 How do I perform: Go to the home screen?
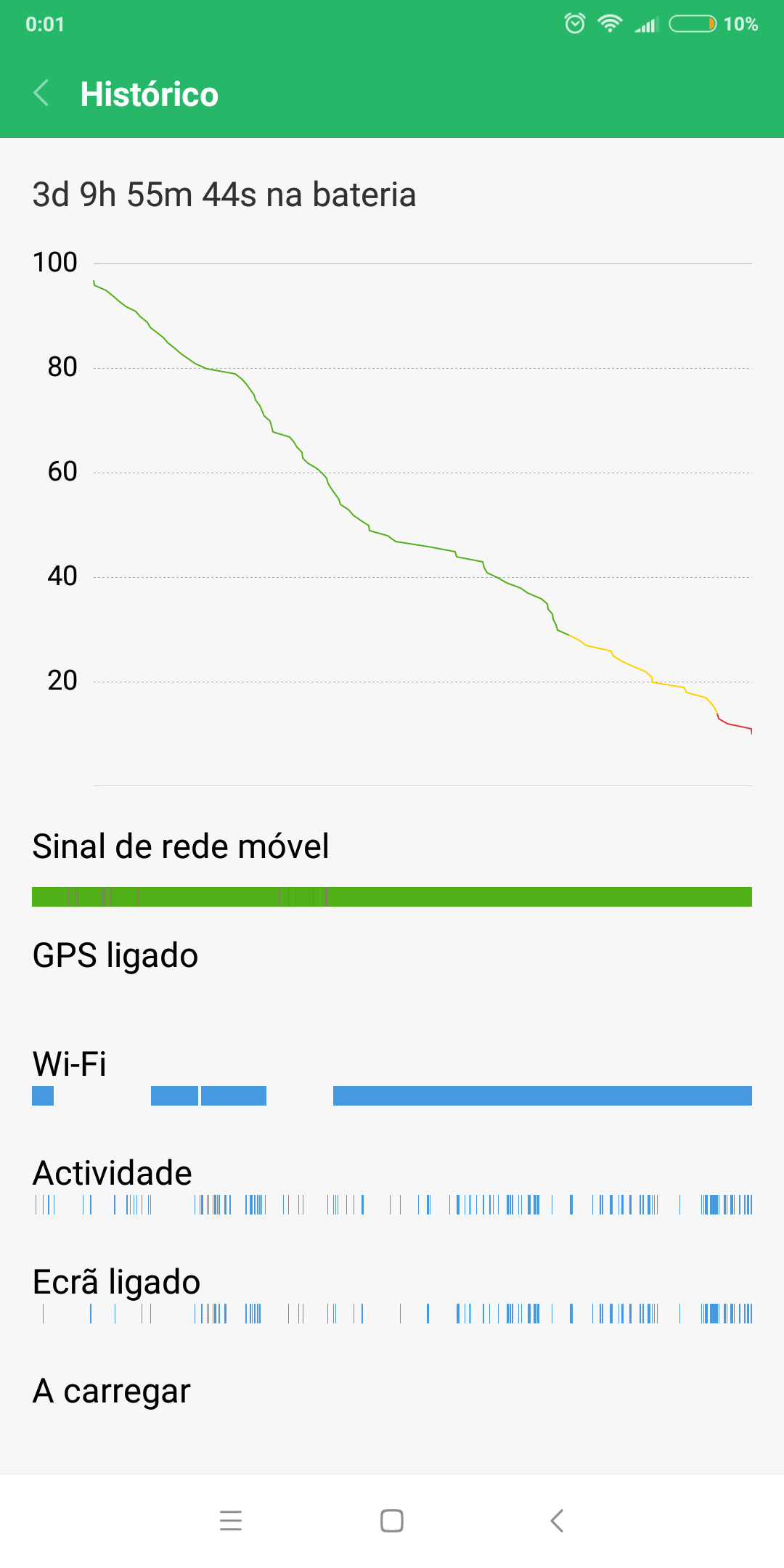(x=392, y=1520)
